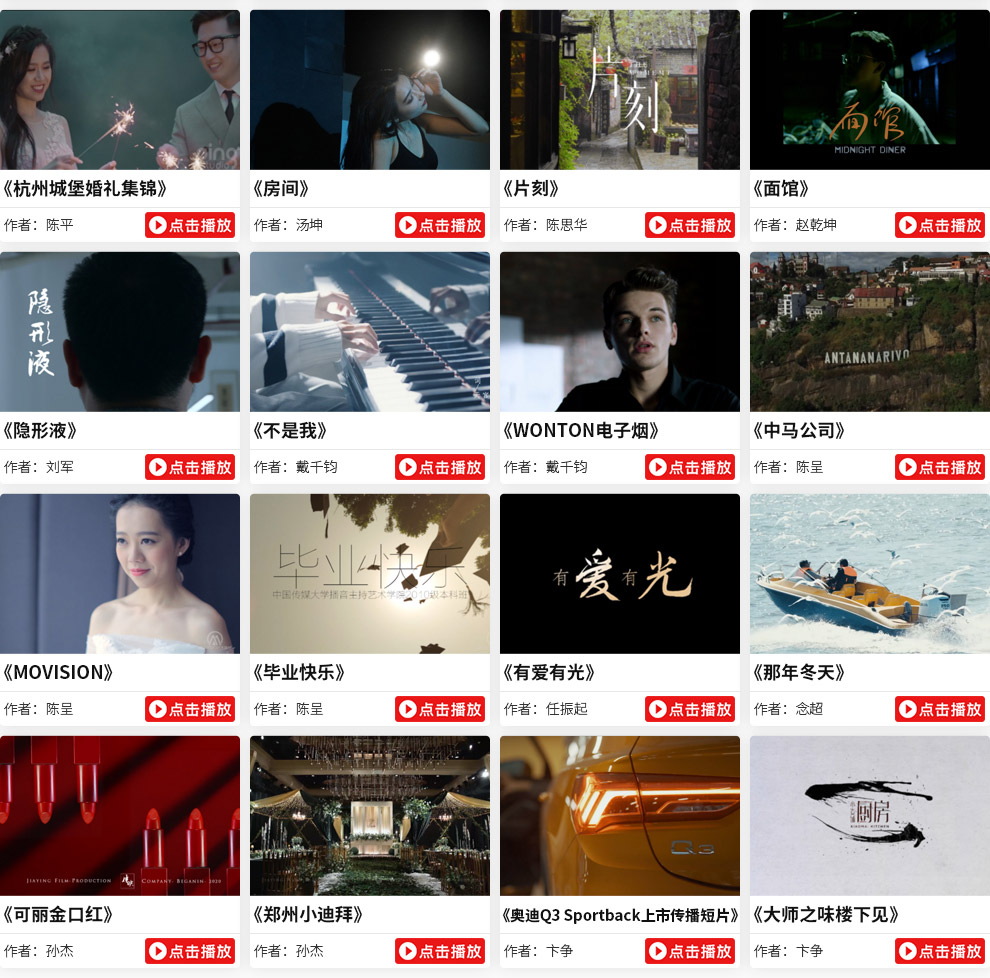Open the 《可丽金口红》 lipstick thumbnail
The height and width of the screenshot is (978, 990).
click(120, 816)
